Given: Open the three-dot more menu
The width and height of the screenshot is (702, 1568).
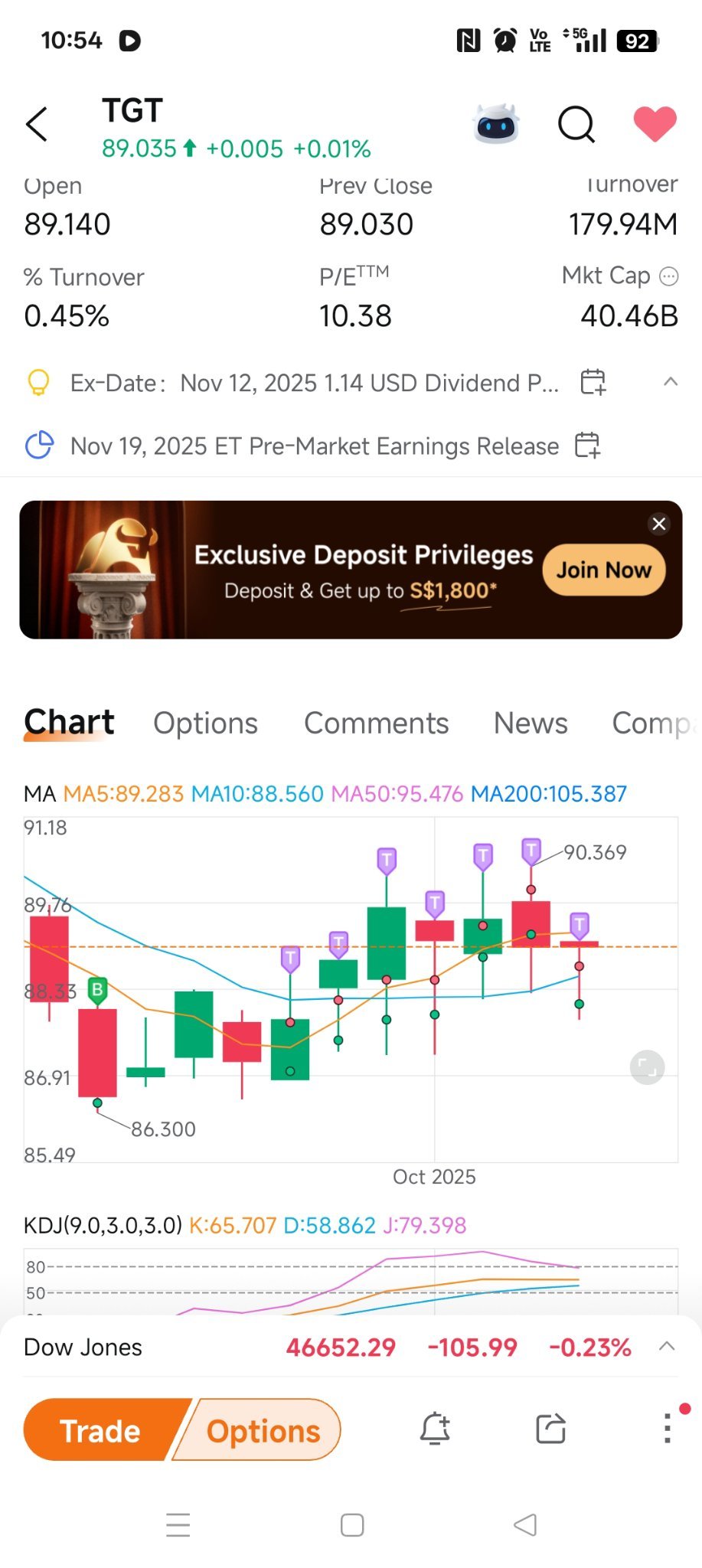Looking at the screenshot, I should point(668,1427).
